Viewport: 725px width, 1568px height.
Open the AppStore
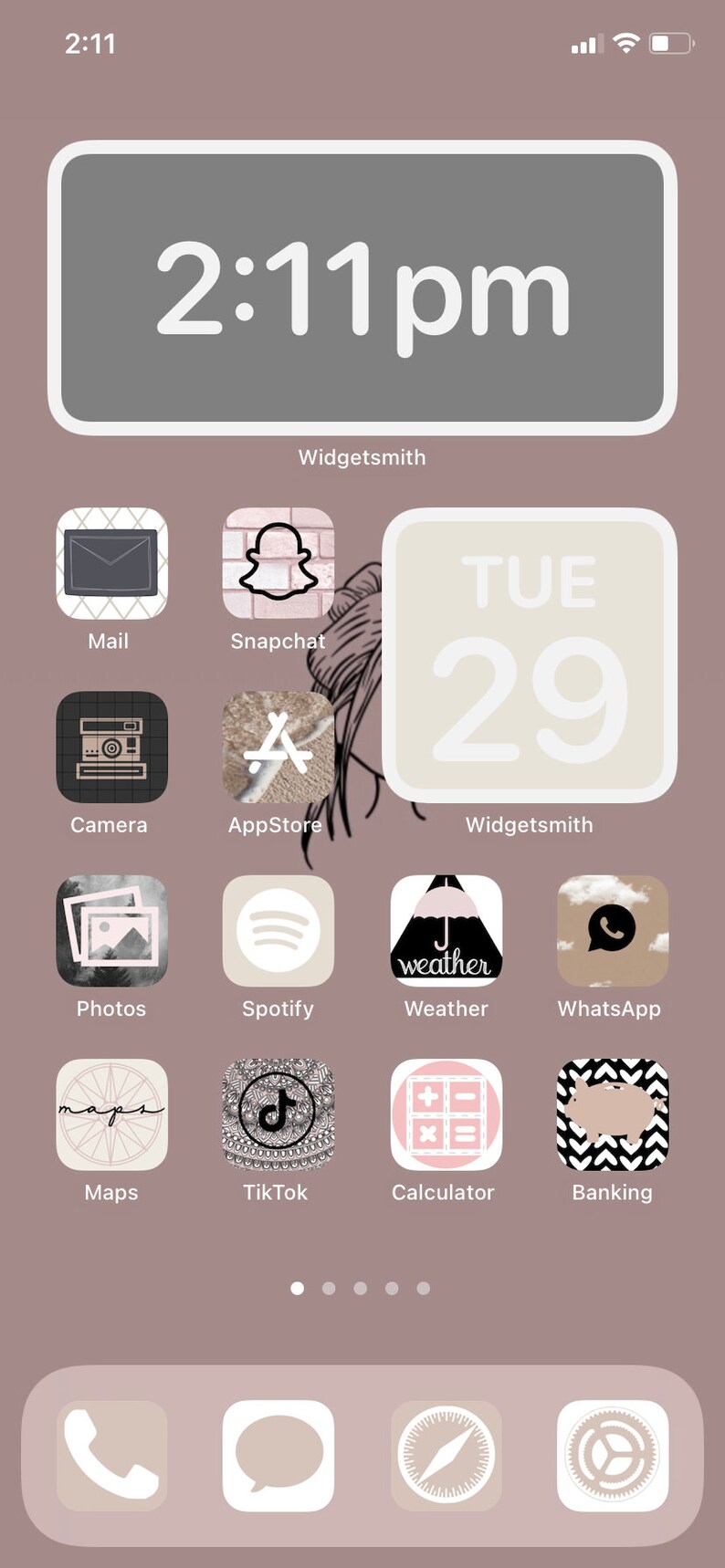point(278,747)
